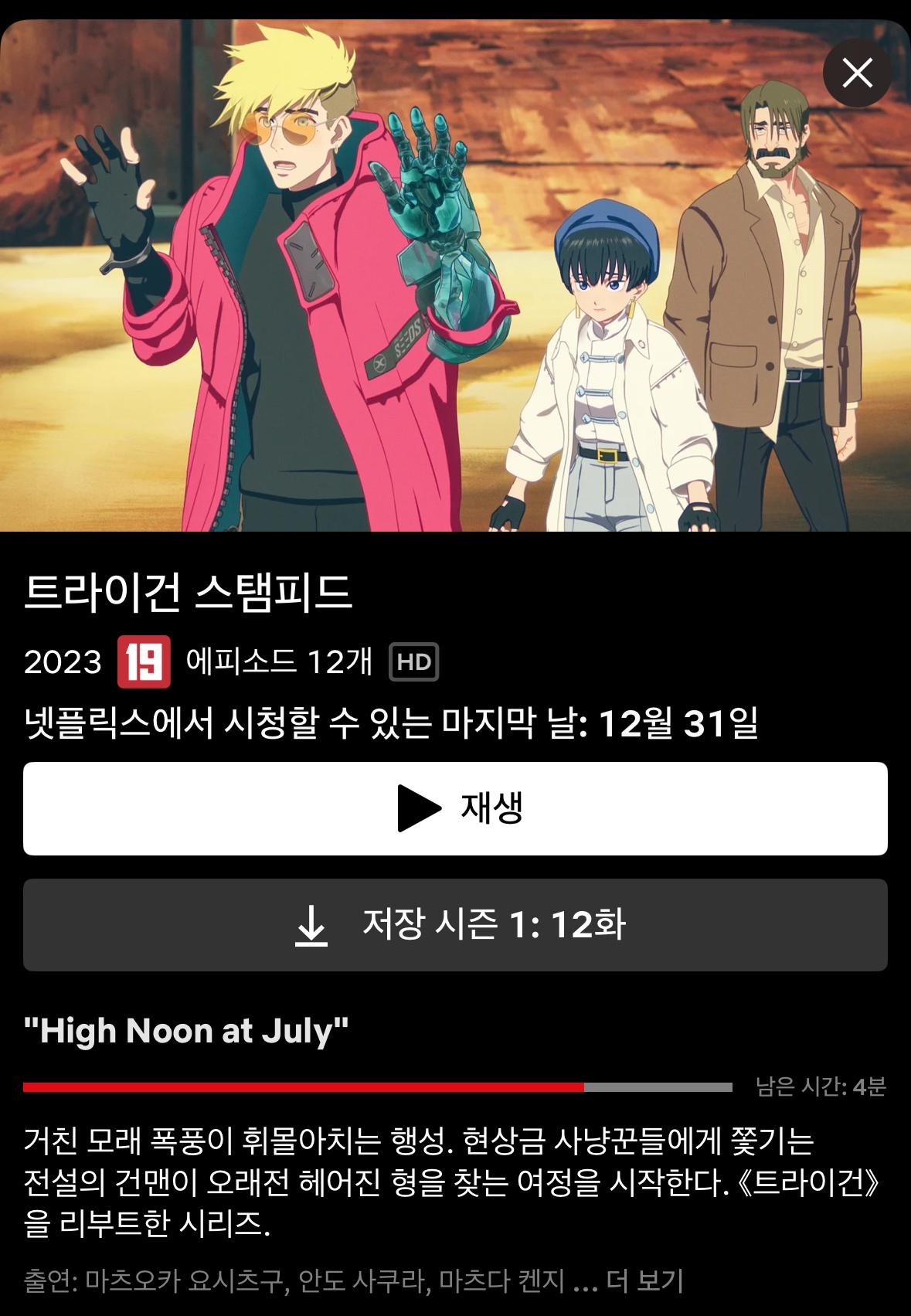Close the Trigun Stampede detail panel
Viewport: 911px width, 1316px height.
click(x=857, y=73)
